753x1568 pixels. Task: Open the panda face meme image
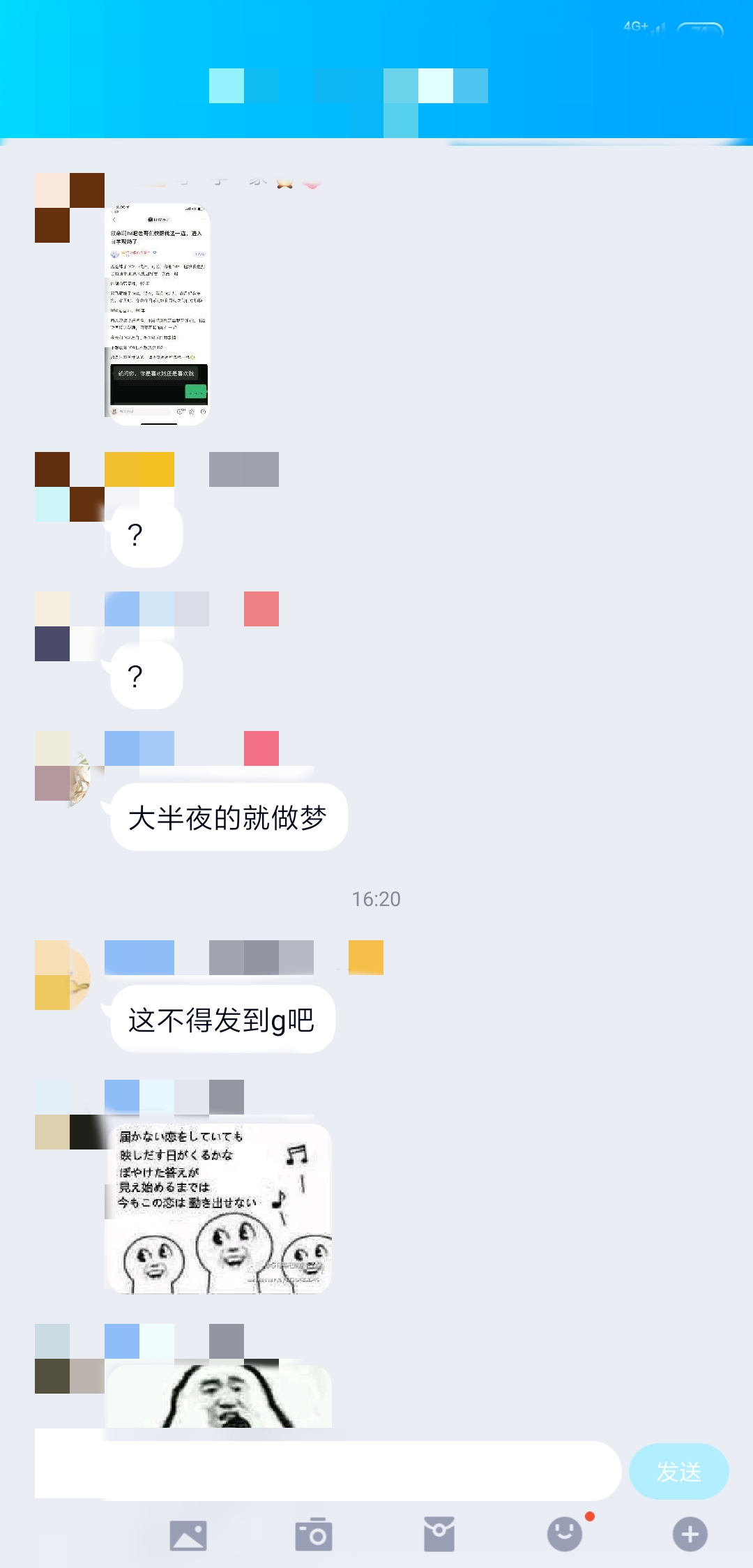tap(219, 1396)
